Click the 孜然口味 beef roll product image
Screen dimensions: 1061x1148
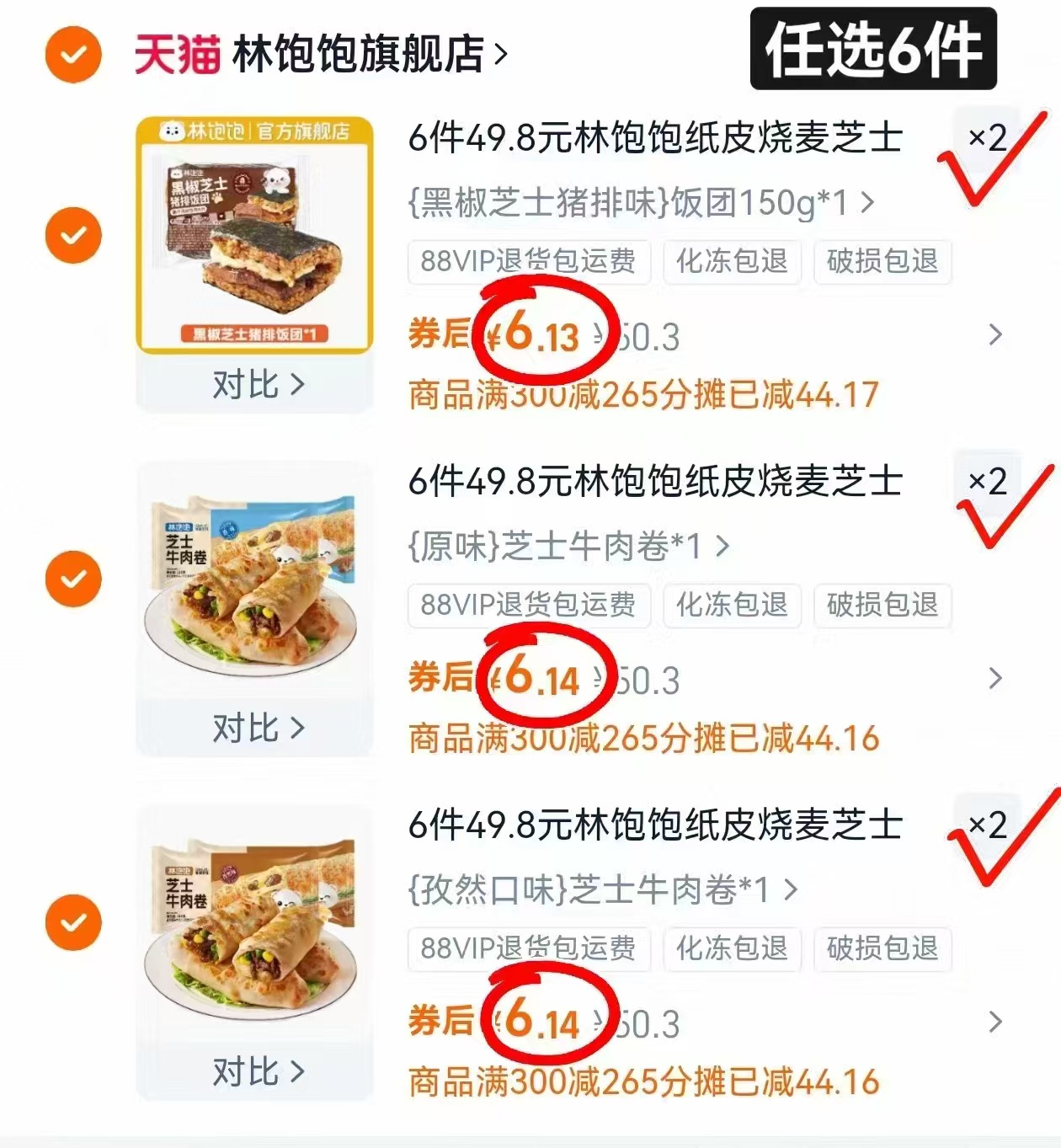tap(254, 922)
